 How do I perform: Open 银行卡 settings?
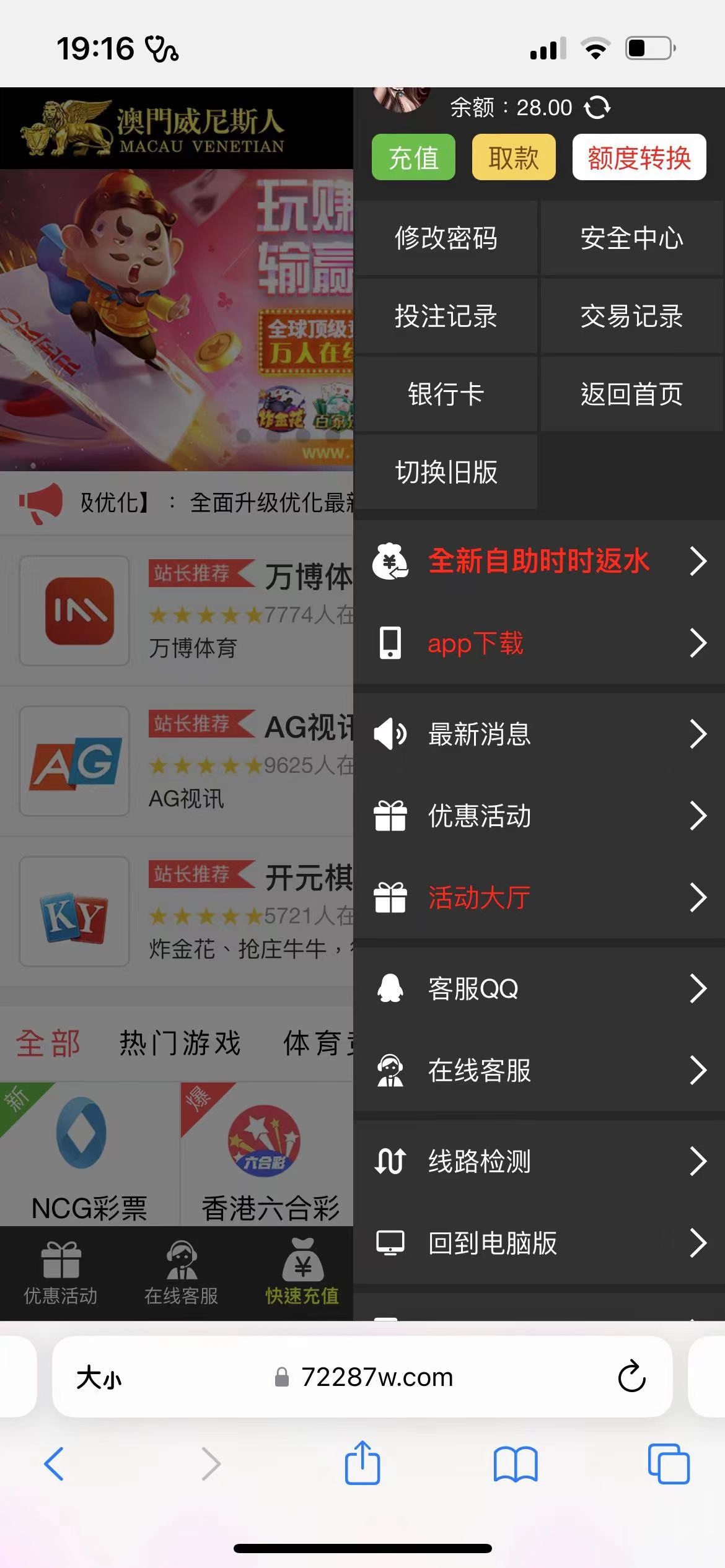pos(446,394)
